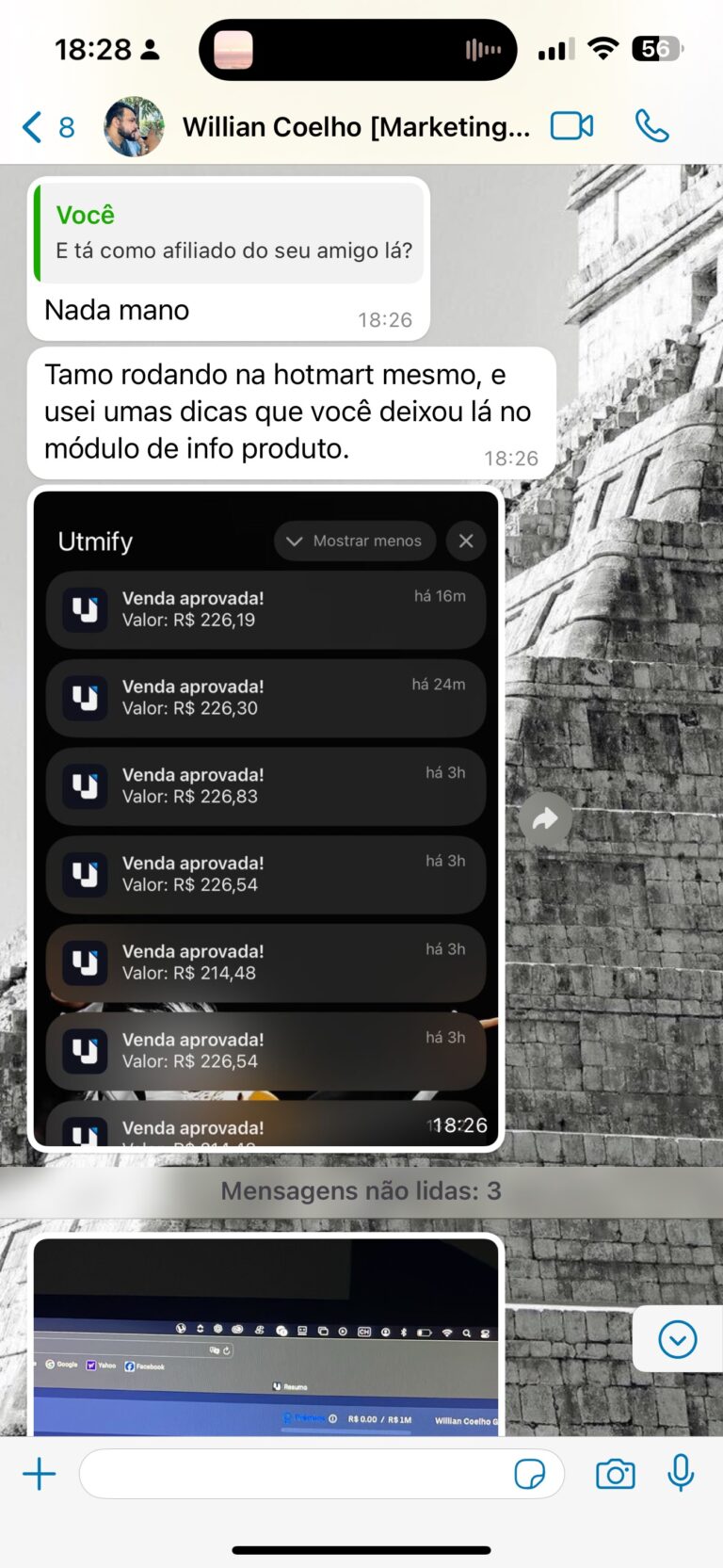The image size is (723, 1568).
Task: Dismiss the Utmify notification stack with the X
Action: (465, 541)
